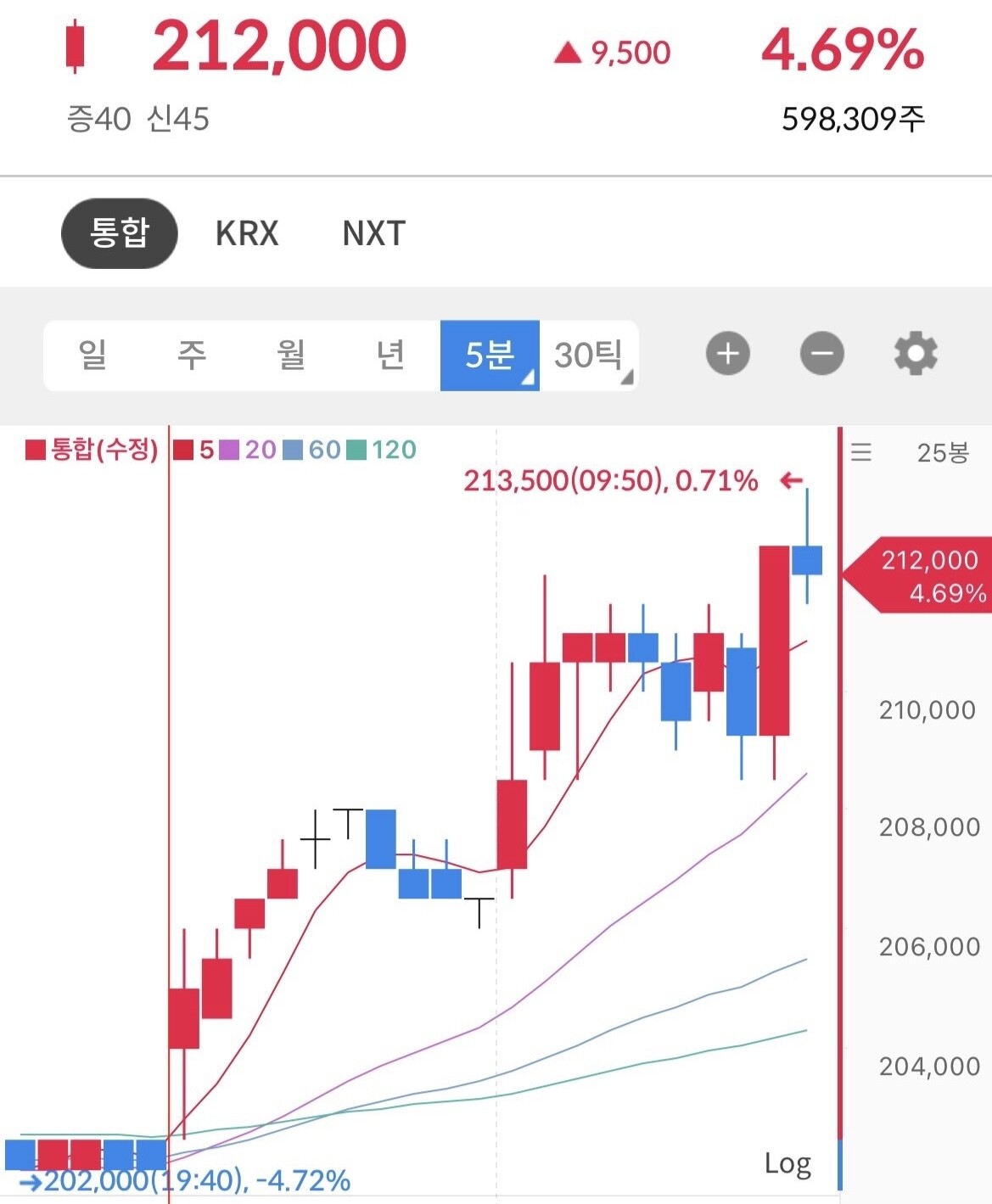Show the monthly (월) chart
Image resolution: width=992 pixels, height=1204 pixels.
tap(291, 355)
